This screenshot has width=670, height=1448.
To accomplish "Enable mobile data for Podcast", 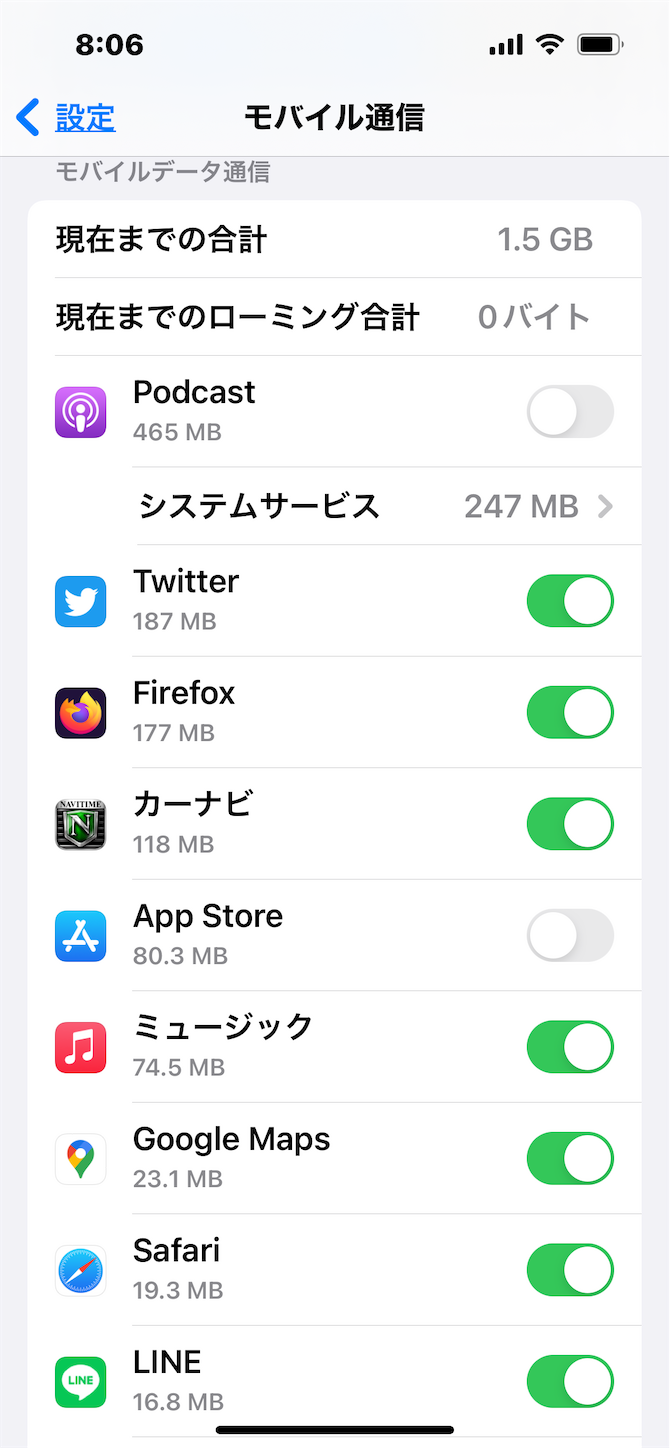I will click(569, 411).
